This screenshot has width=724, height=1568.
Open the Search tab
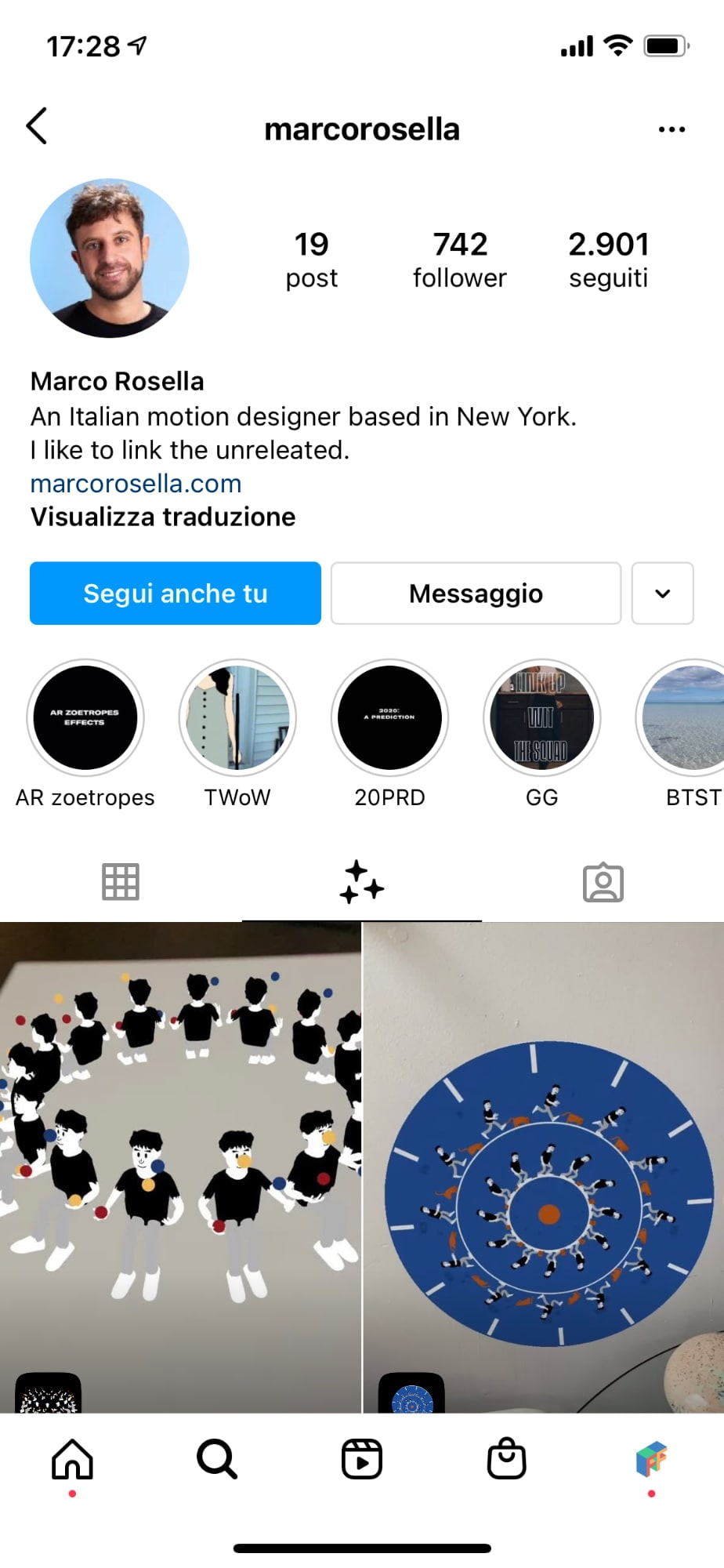217,1459
